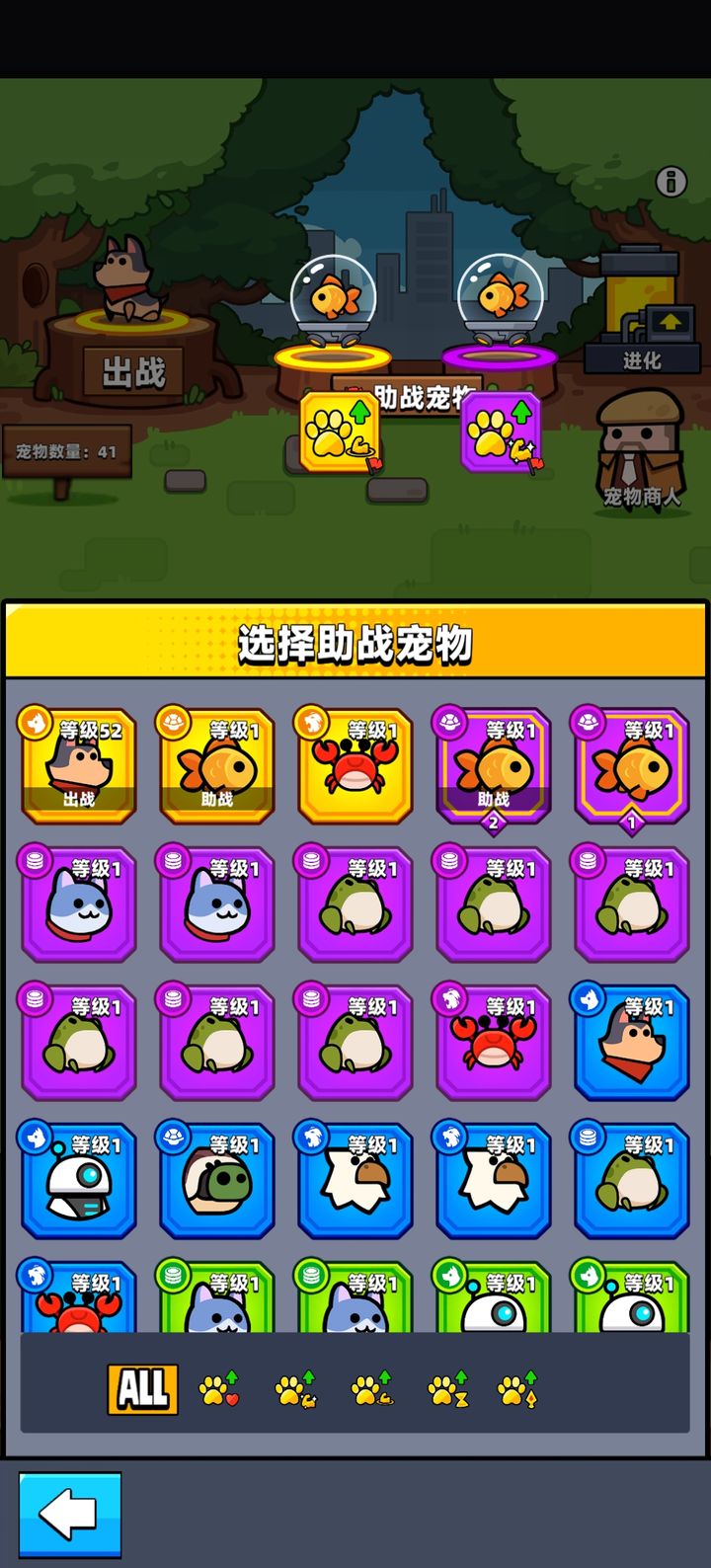Pick the purple crab pet card
The height and width of the screenshot is (1568, 711).
click(x=494, y=1043)
